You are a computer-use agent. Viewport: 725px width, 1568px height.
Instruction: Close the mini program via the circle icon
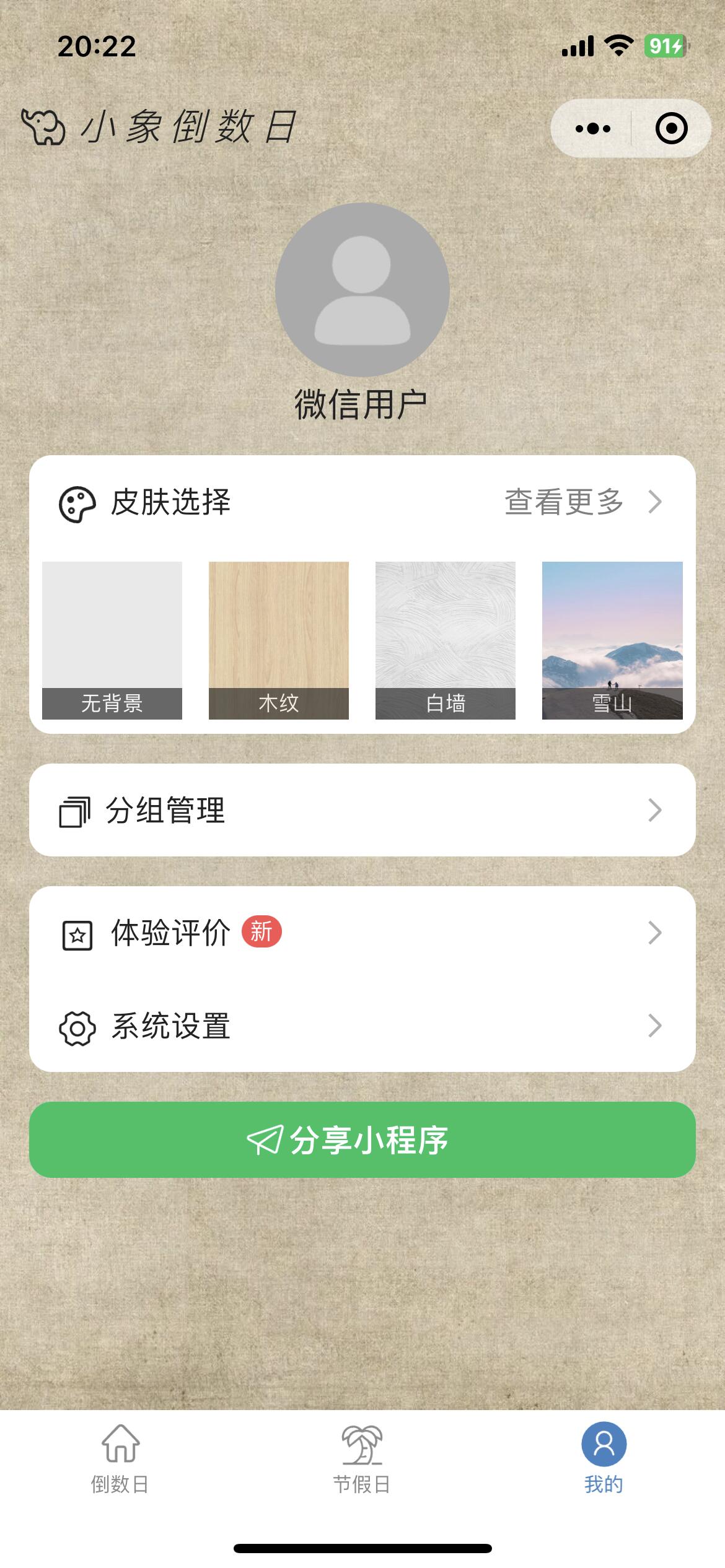[x=671, y=128]
